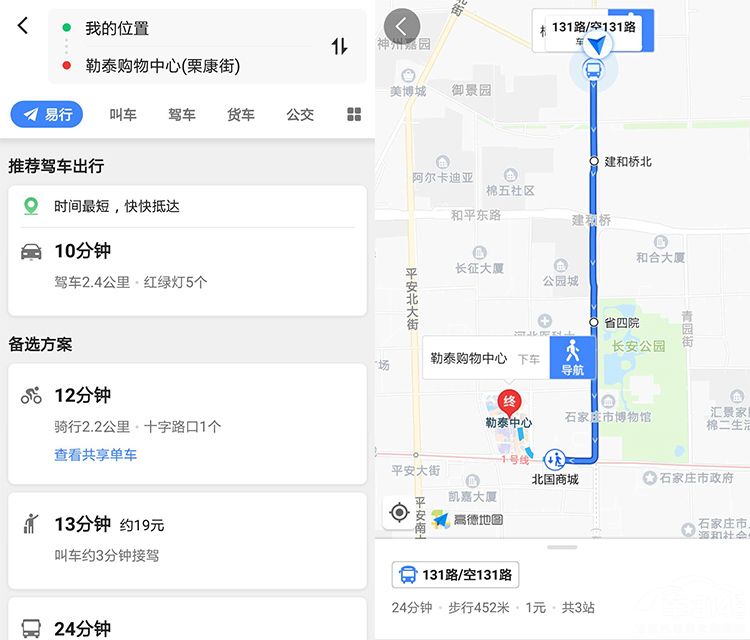
Task: Switch to the 驾车 tab
Action: [x=182, y=115]
